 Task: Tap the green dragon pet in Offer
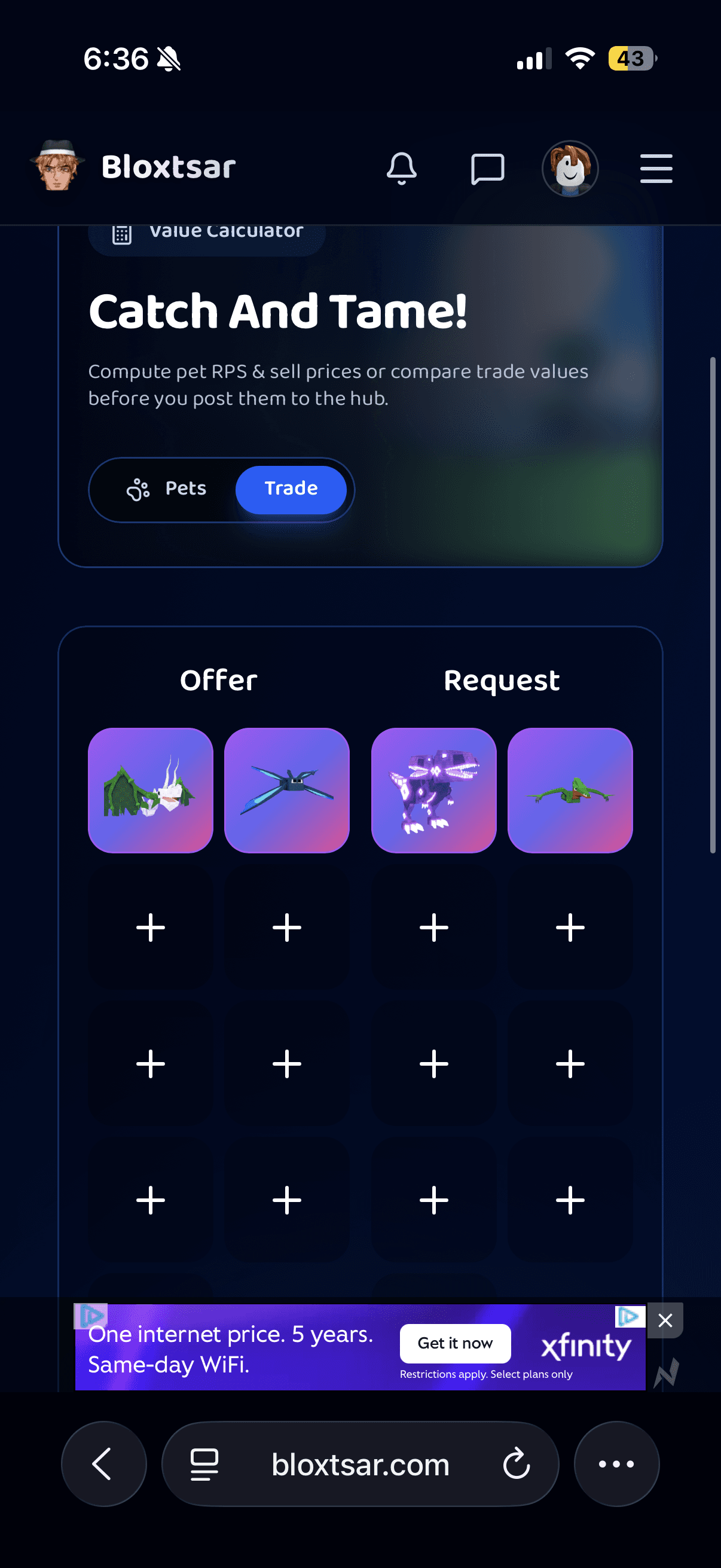tap(150, 790)
